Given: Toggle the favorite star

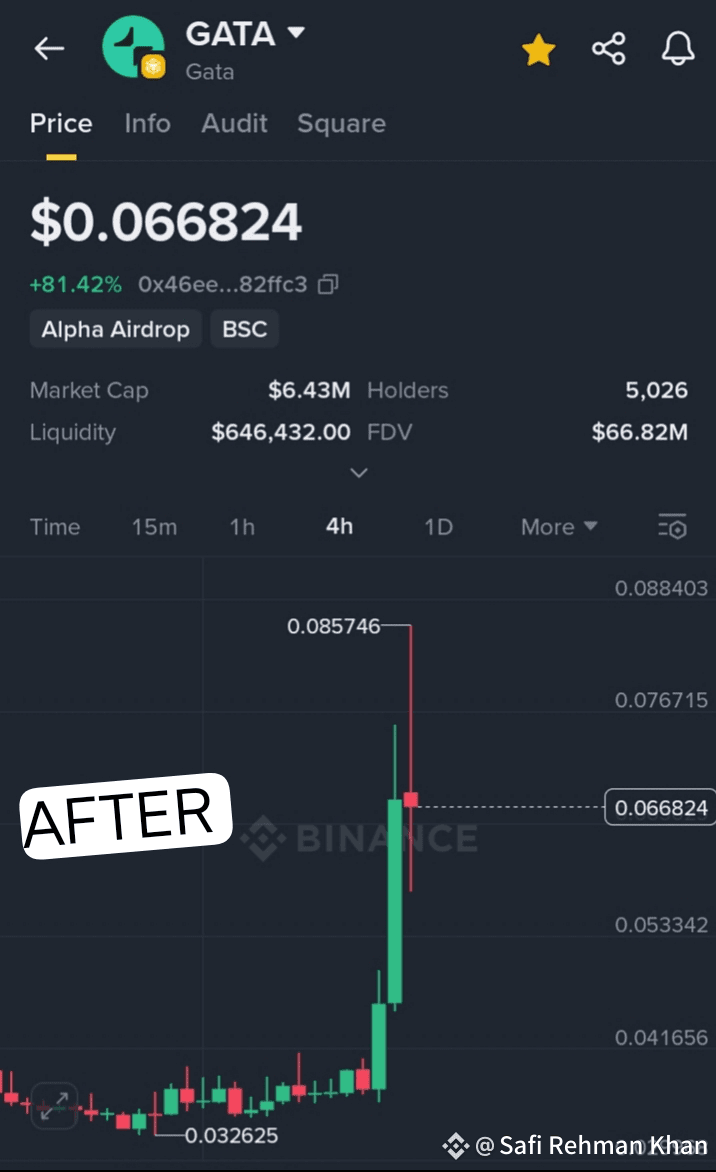Looking at the screenshot, I should coord(538,49).
